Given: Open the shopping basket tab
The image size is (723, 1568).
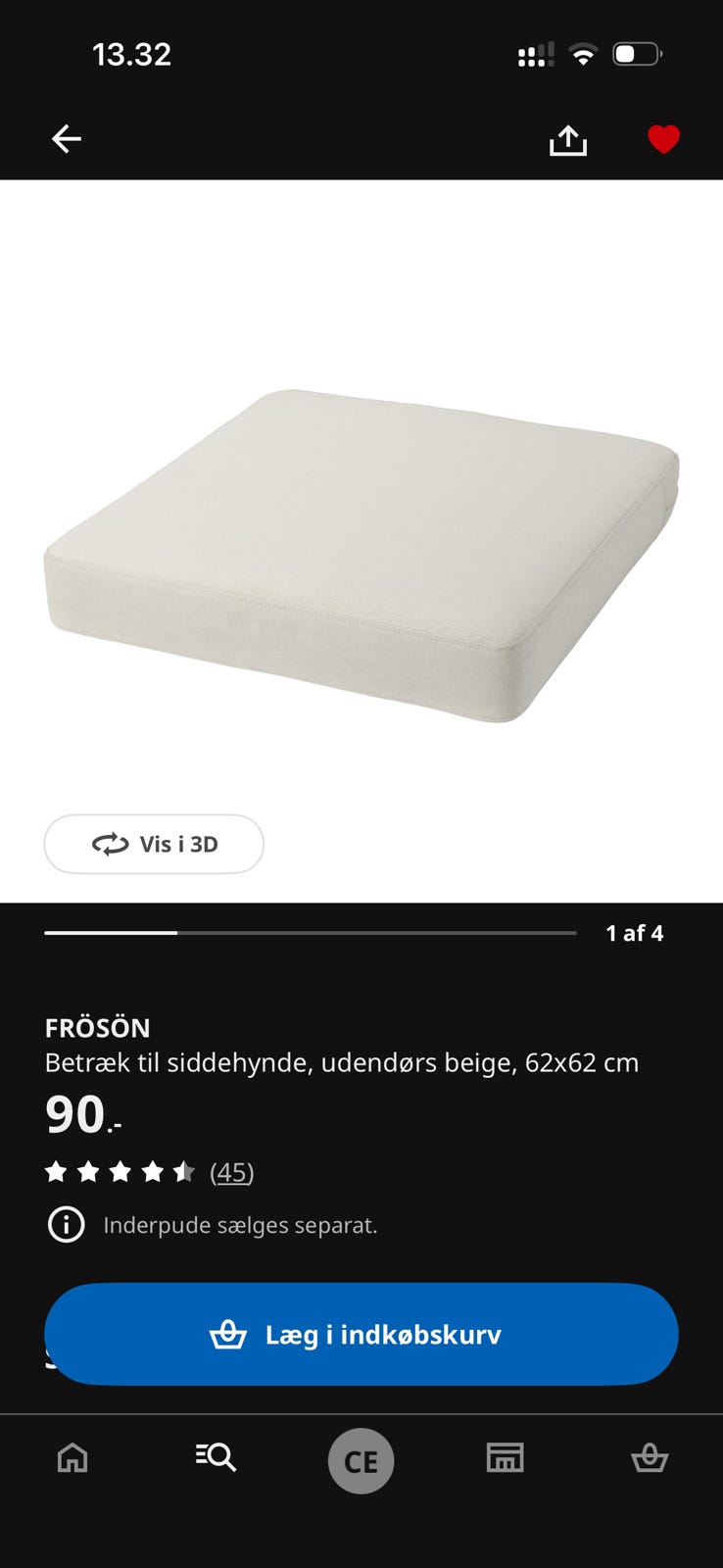Looking at the screenshot, I should click(x=650, y=1458).
